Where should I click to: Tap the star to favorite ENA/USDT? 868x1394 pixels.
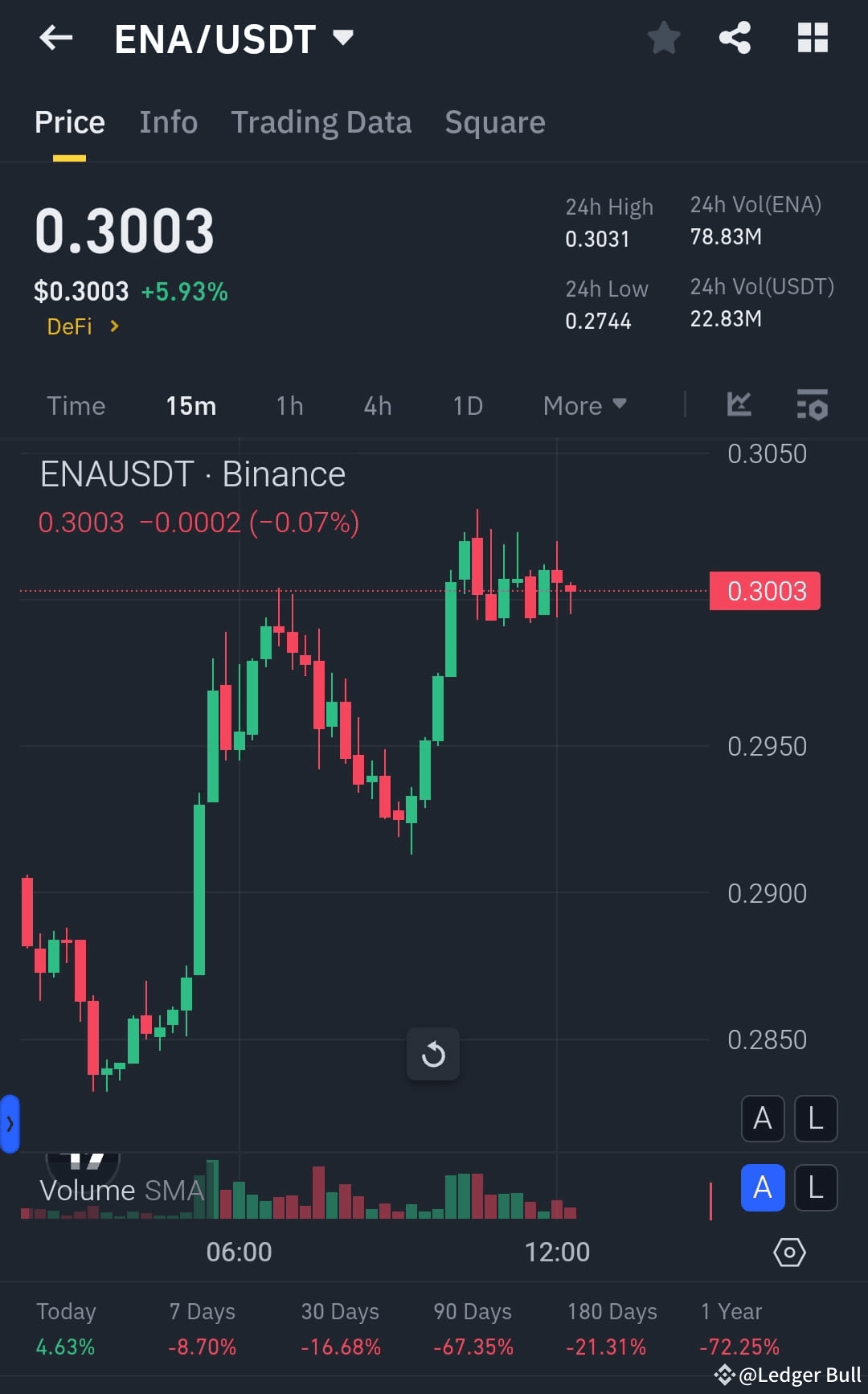(x=664, y=38)
